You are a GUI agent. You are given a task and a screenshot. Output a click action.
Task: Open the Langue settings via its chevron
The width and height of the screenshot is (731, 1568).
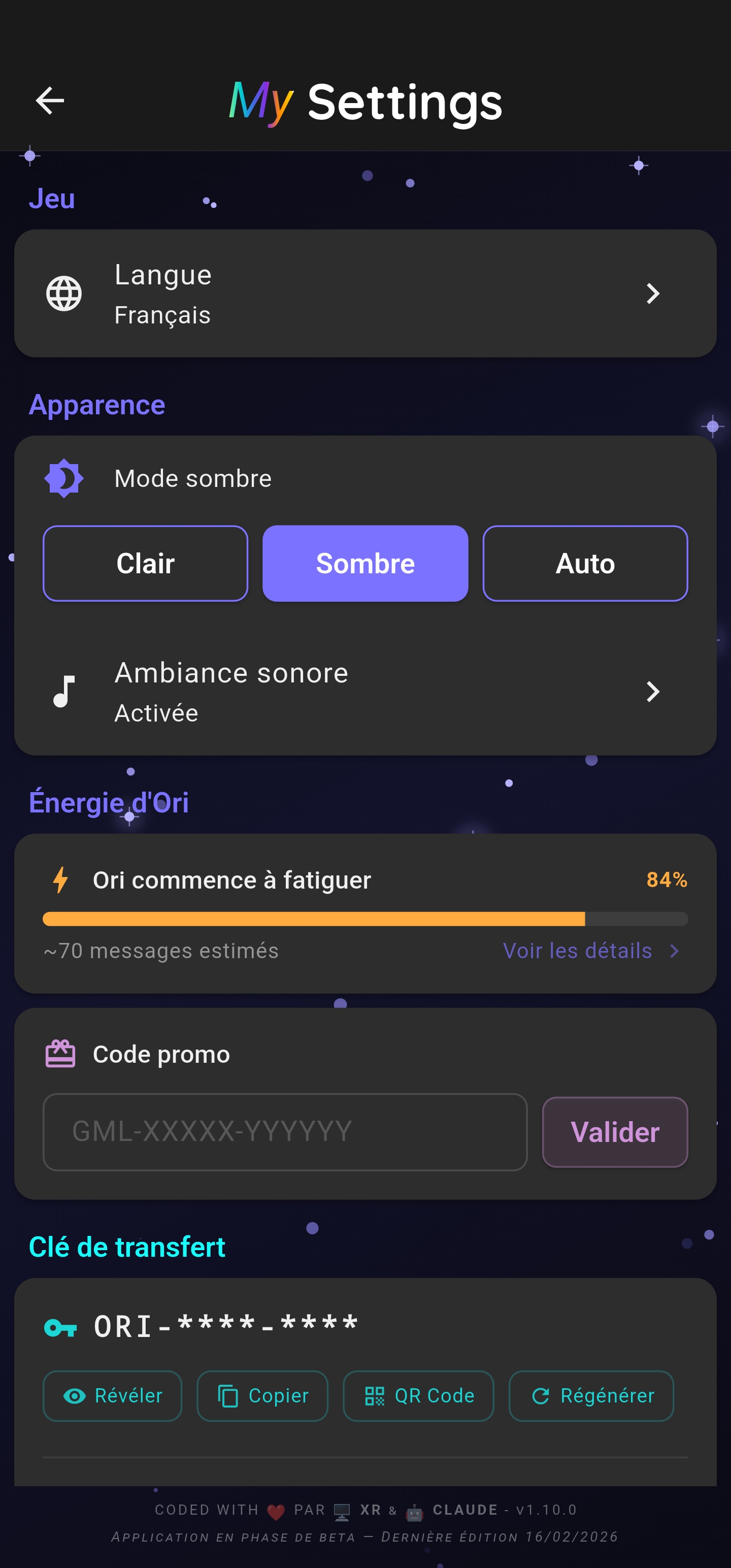652,293
